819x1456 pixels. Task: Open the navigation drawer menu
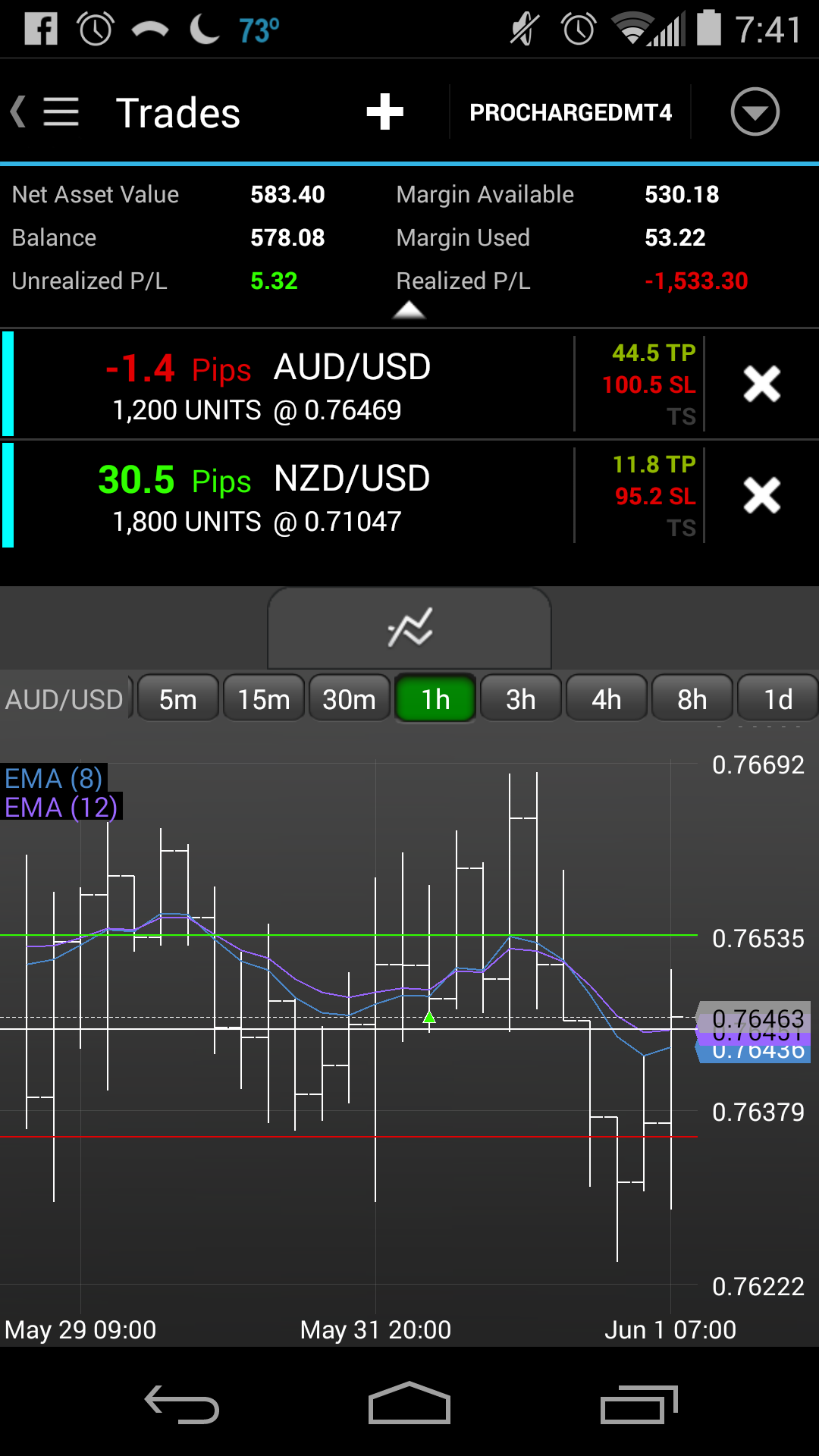click(59, 112)
